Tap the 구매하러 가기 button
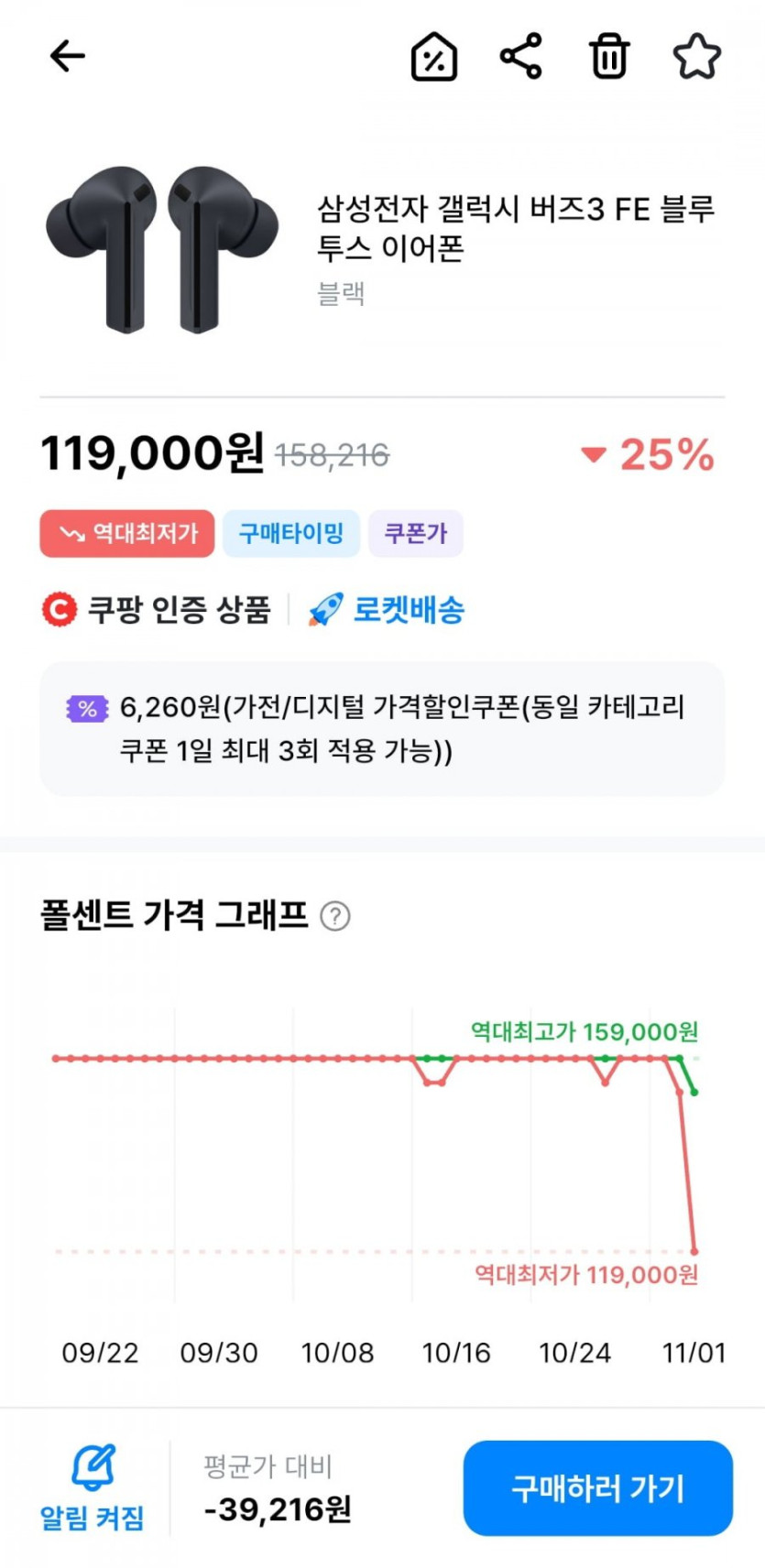The width and height of the screenshot is (765, 1568). (597, 1488)
